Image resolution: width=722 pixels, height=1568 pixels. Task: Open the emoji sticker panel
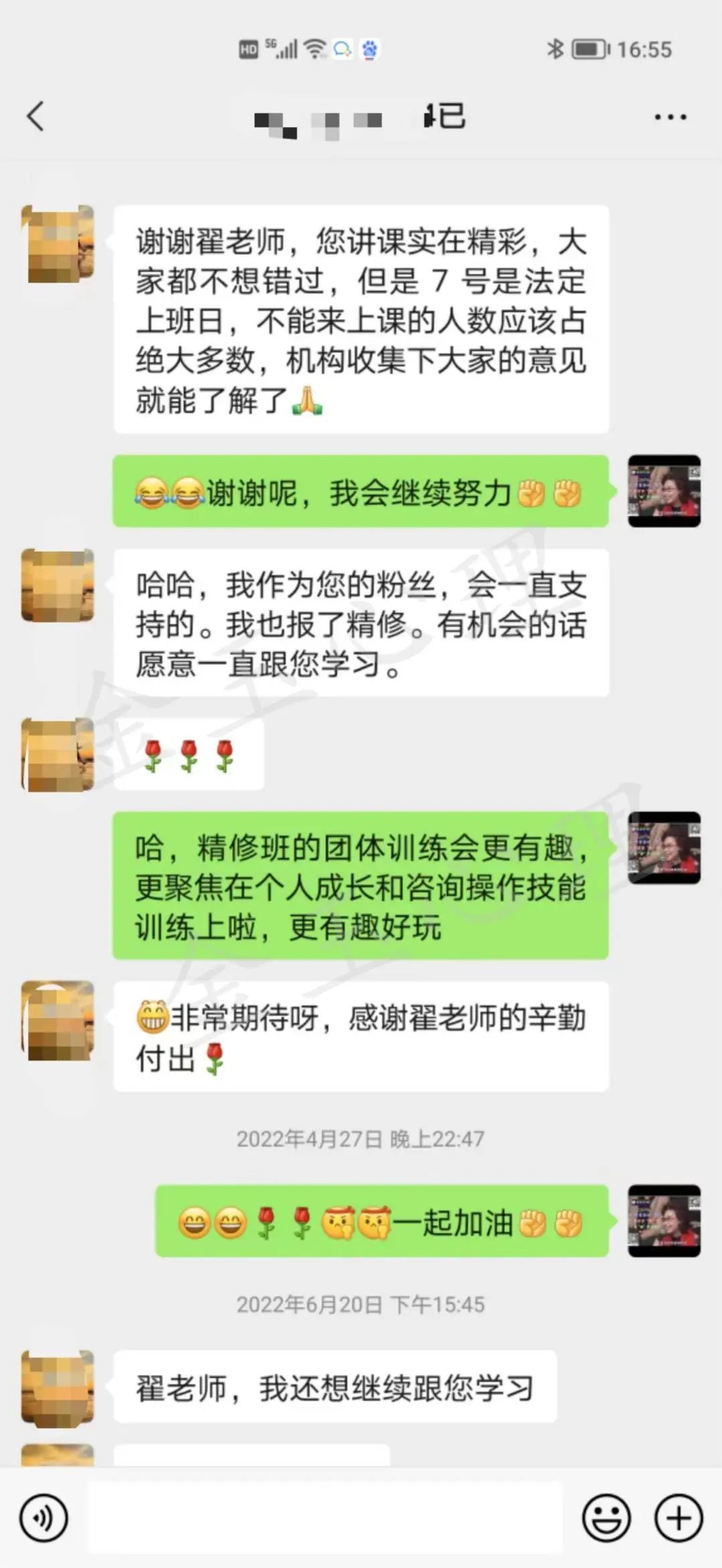click(x=606, y=1518)
